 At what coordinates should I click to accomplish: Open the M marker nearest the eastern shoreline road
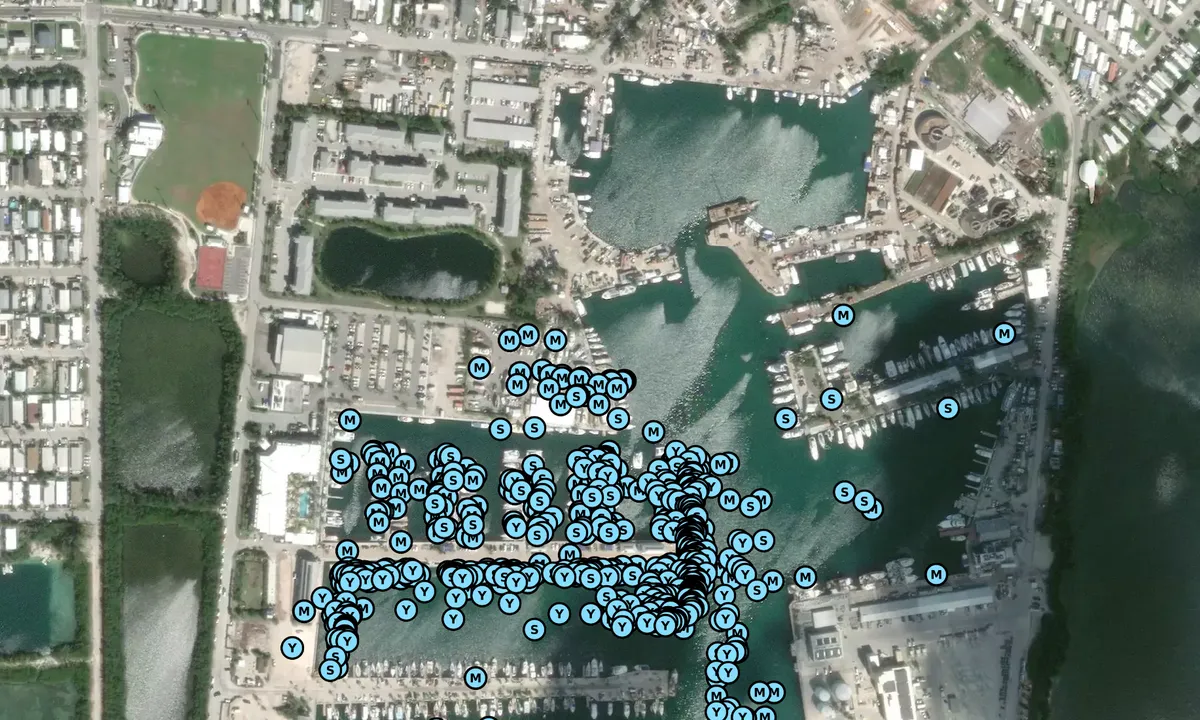[x=1005, y=334]
